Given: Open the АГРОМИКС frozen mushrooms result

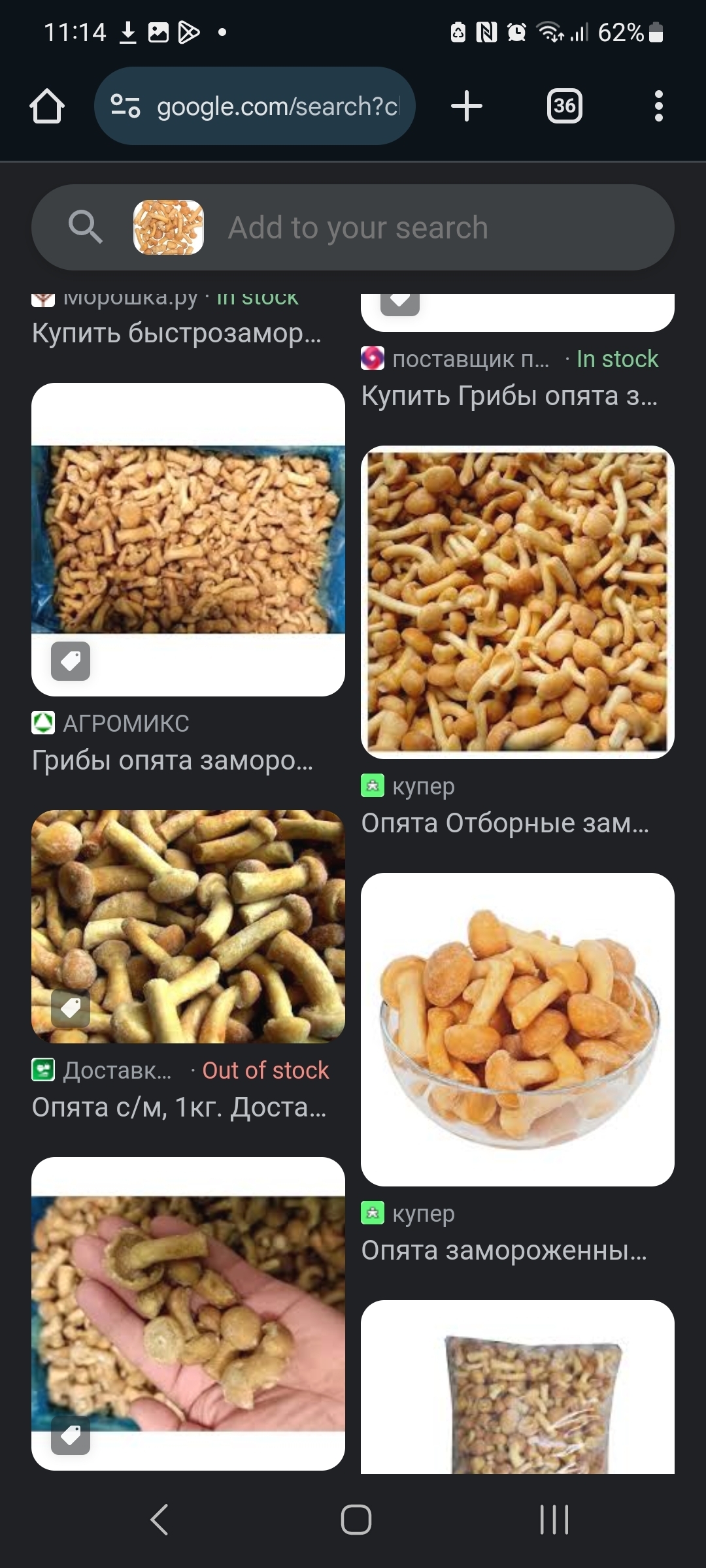Looking at the screenshot, I should [x=188, y=540].
